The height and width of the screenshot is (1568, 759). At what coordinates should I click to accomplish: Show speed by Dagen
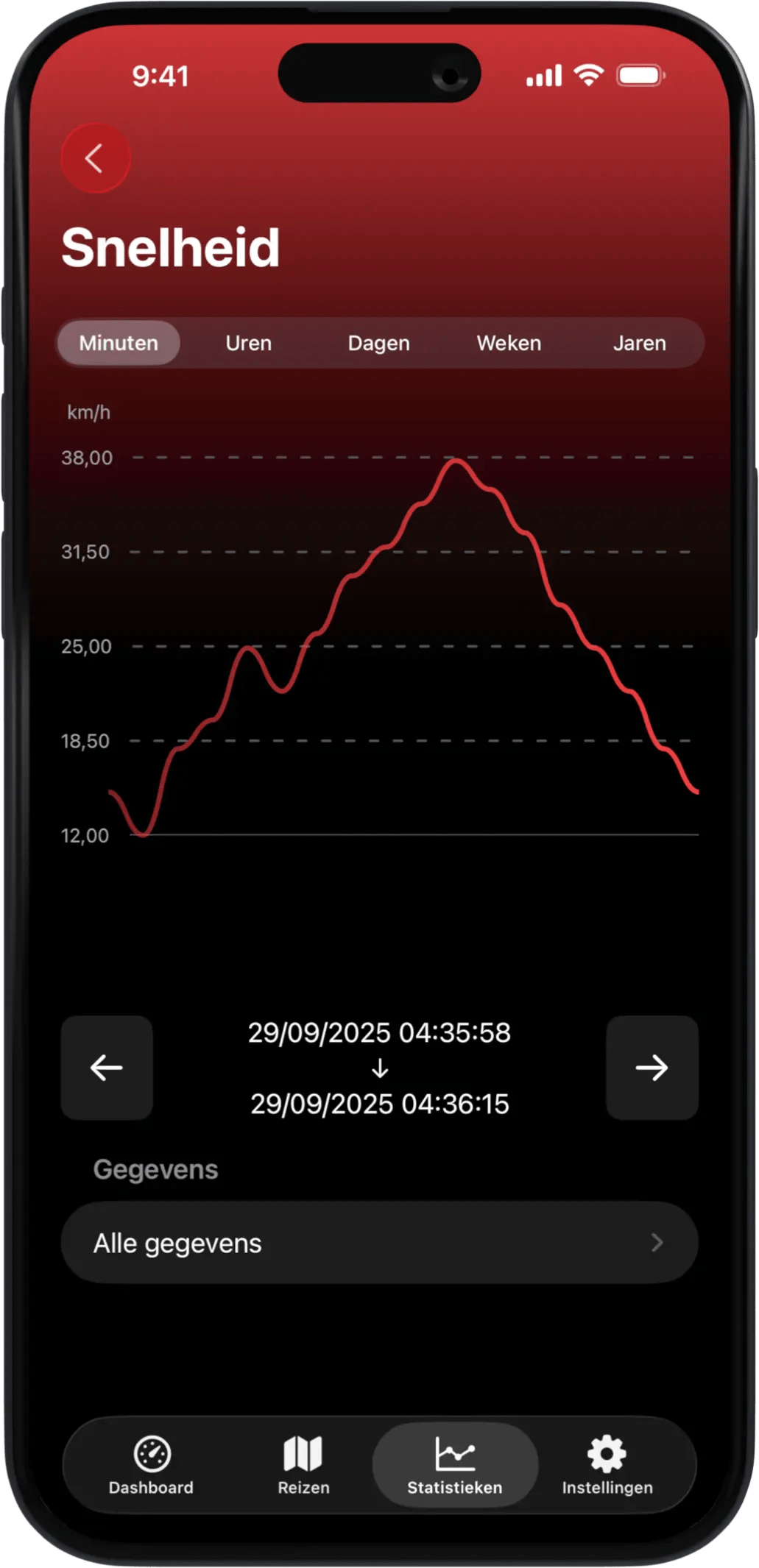[378, 343]
